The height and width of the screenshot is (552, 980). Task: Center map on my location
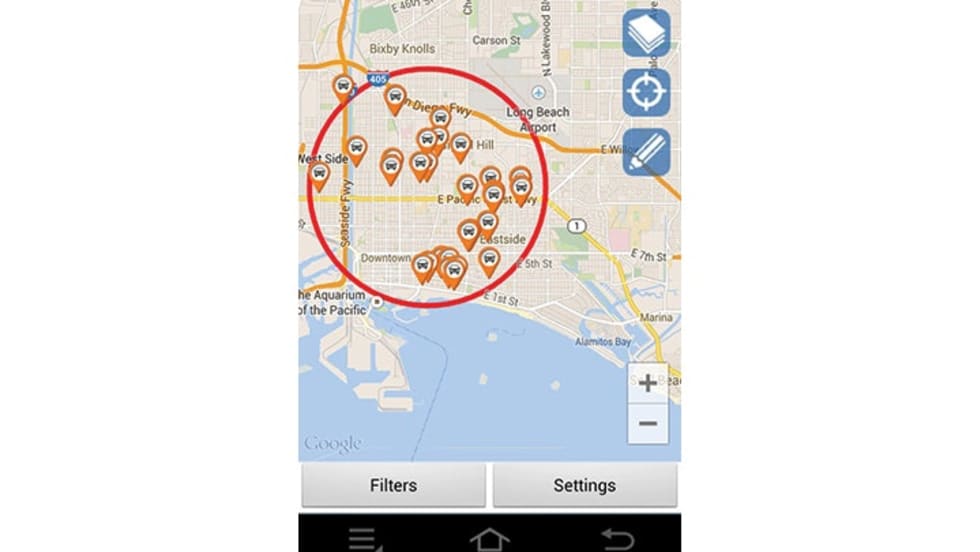[x=646, y=93]
